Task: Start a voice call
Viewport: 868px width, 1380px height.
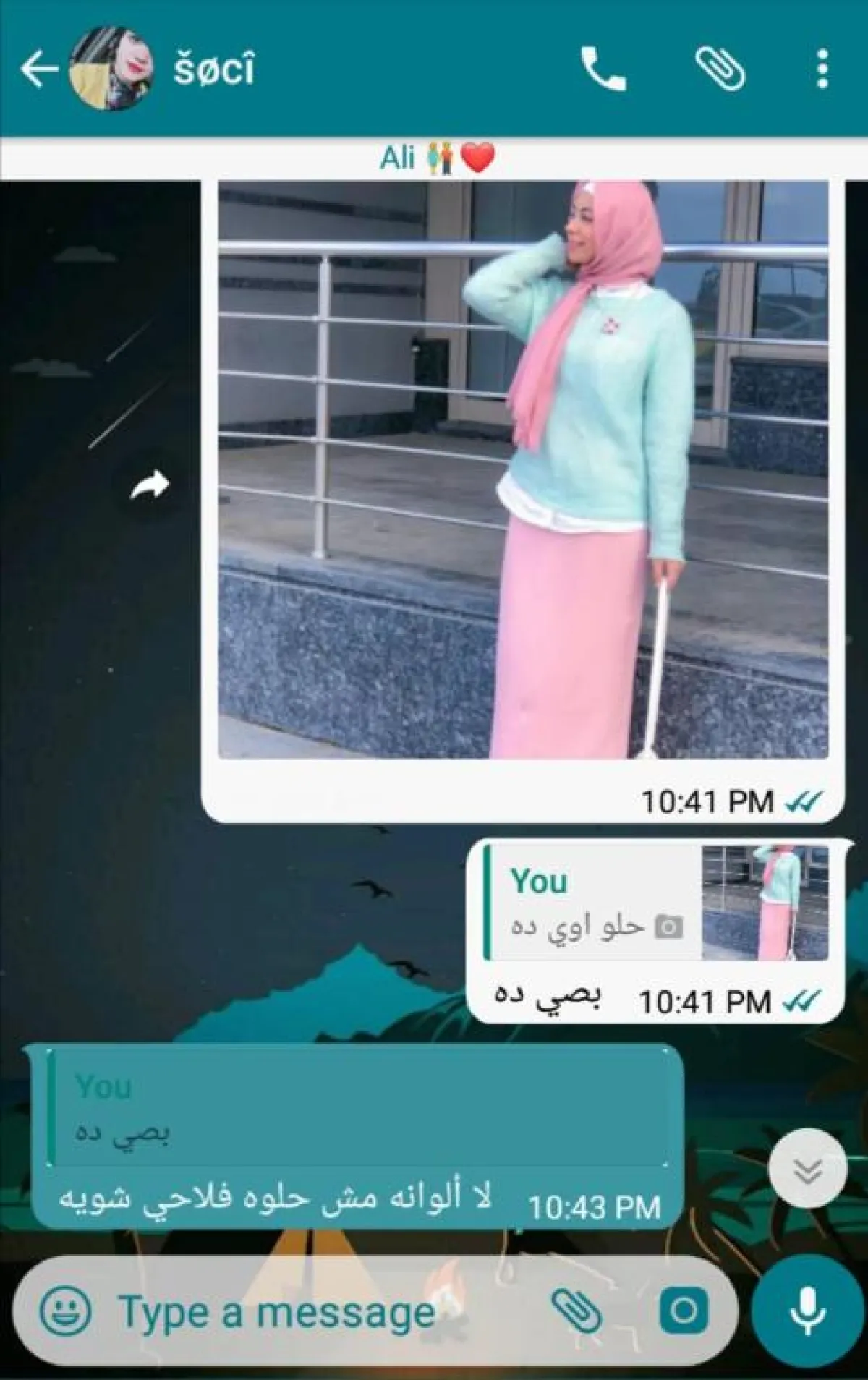Action: [603, 69]
